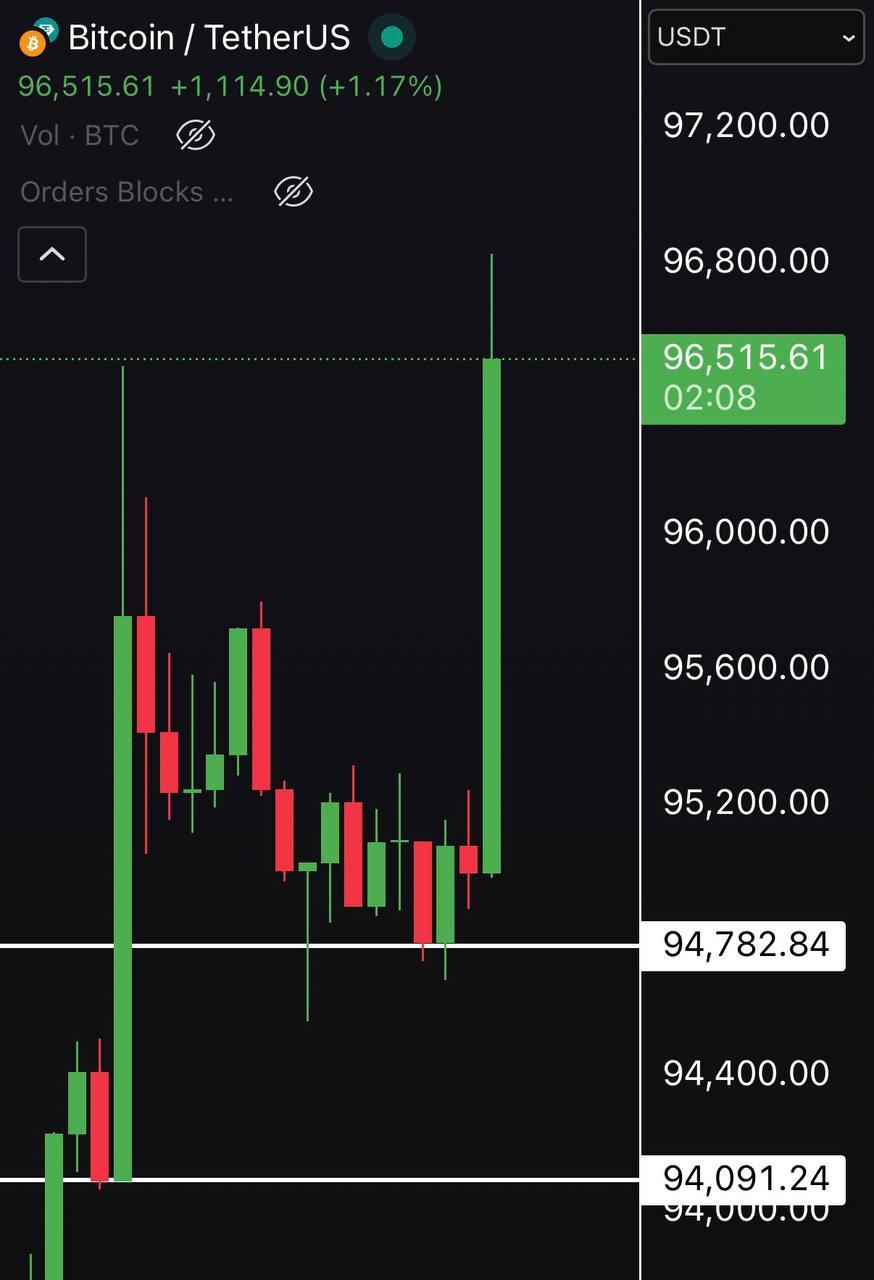Collapse the indicator legend with the arrow
The width and height of the screenshot is (874, 1280).
[52, 254]
